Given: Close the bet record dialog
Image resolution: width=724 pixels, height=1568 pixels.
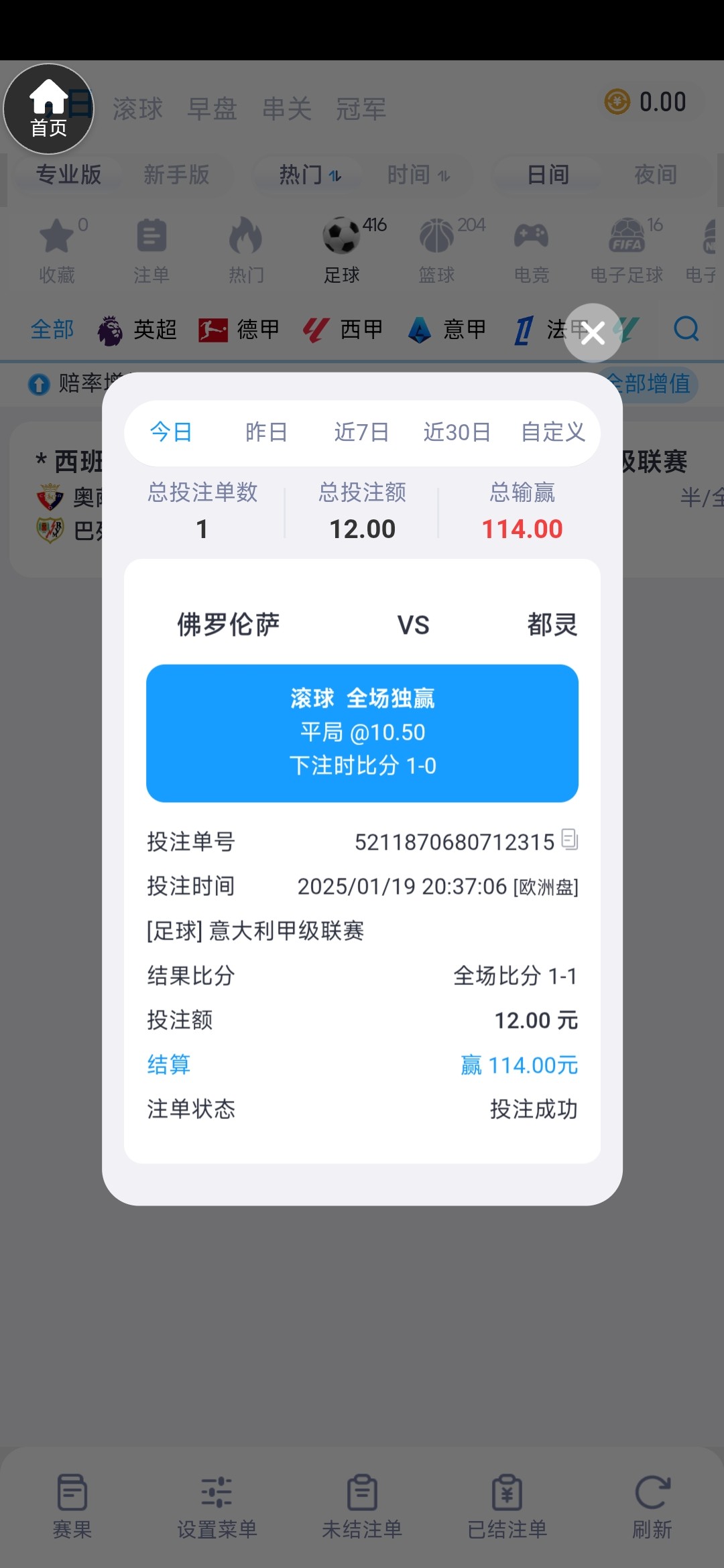Looking at the screenshot, I should [593, 333].
